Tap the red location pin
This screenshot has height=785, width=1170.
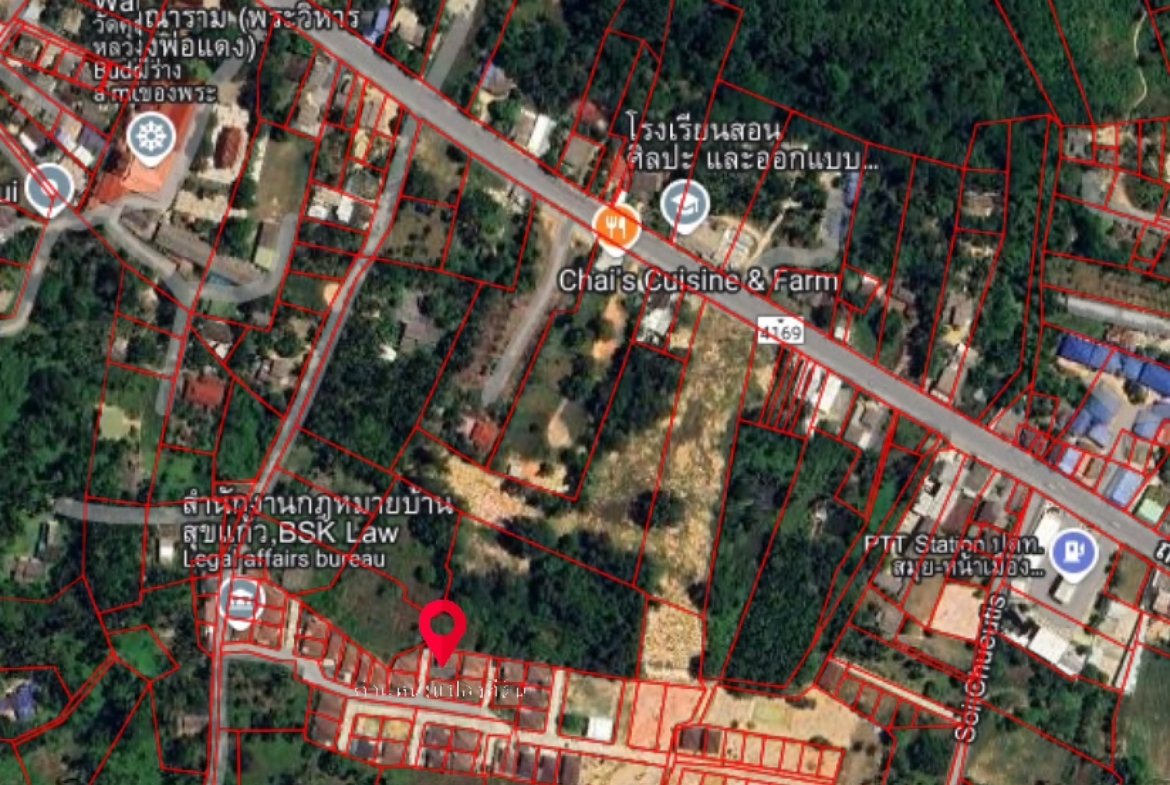[x=442, y=628]
